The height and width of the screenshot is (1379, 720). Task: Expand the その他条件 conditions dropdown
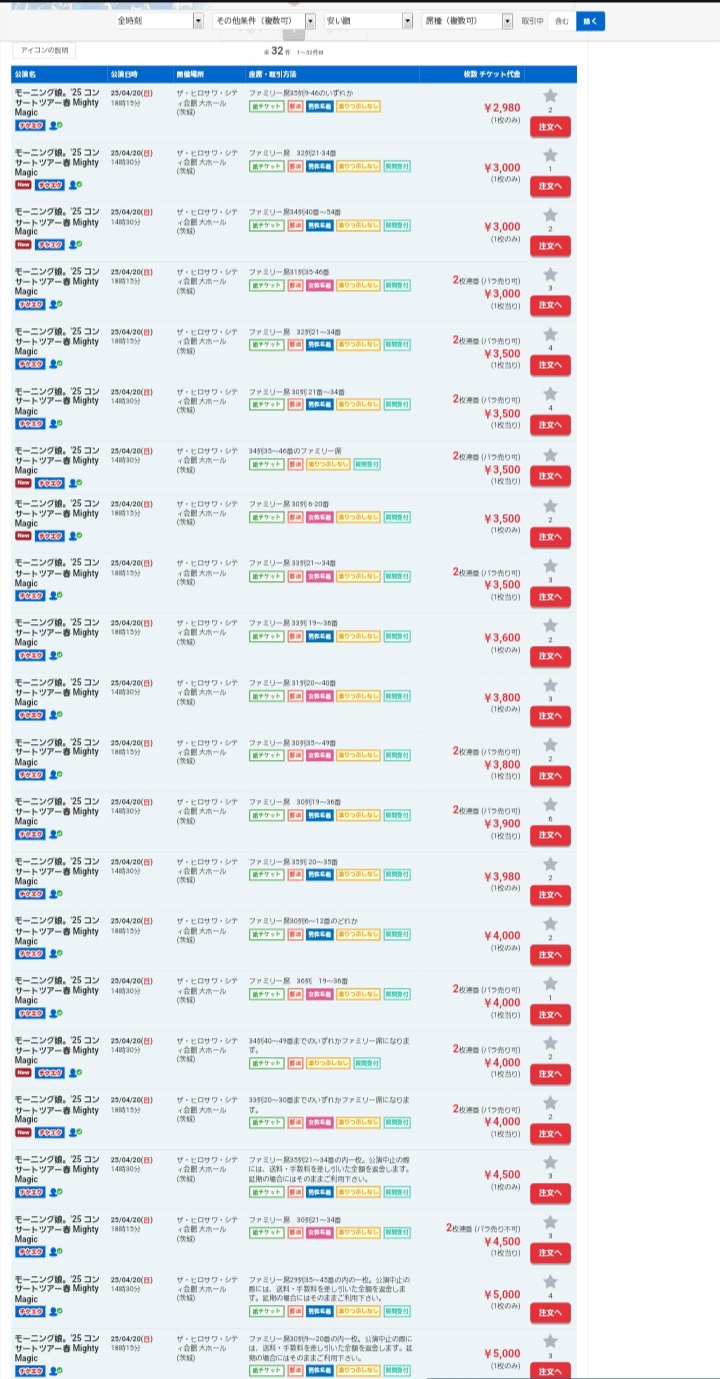point(264,20)
